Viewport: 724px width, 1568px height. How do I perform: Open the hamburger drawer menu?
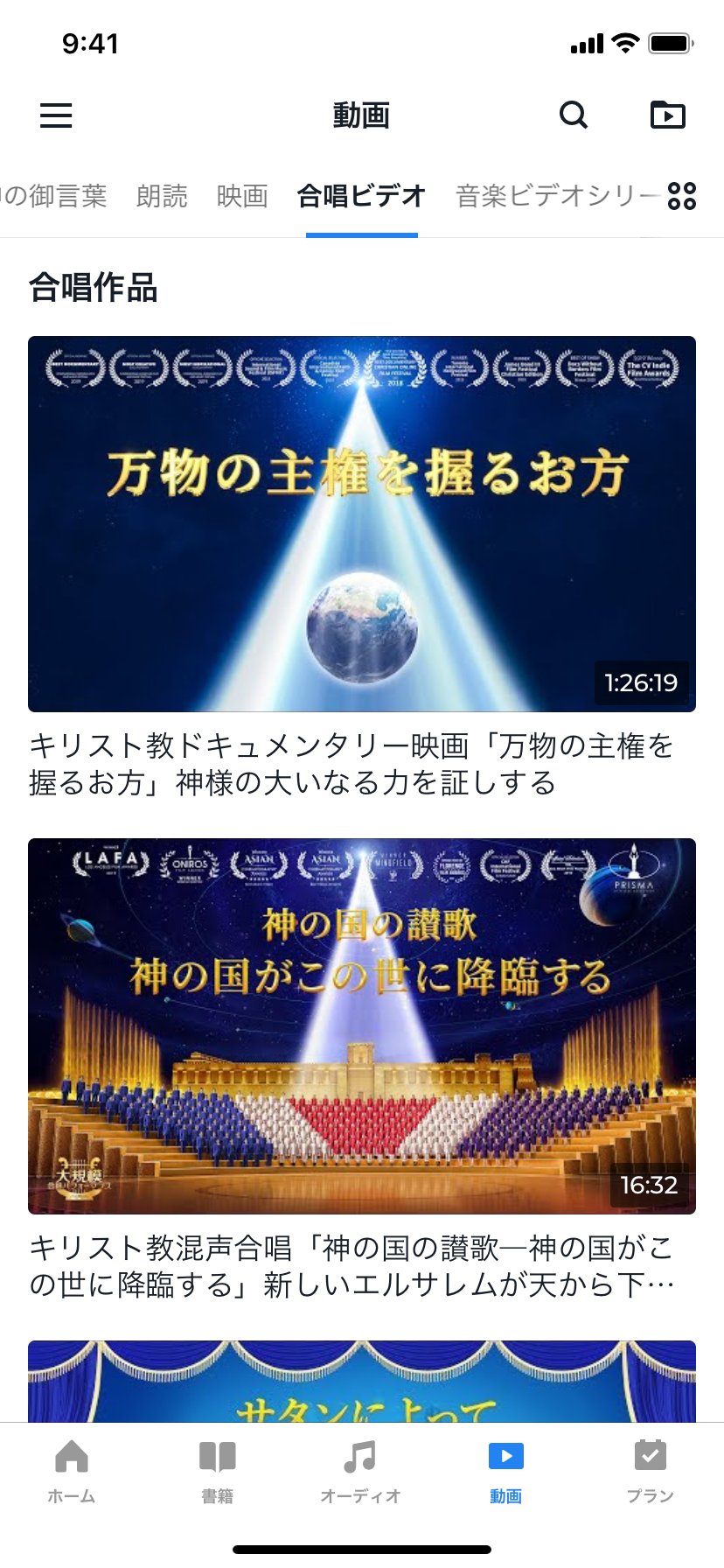point(56,115)
